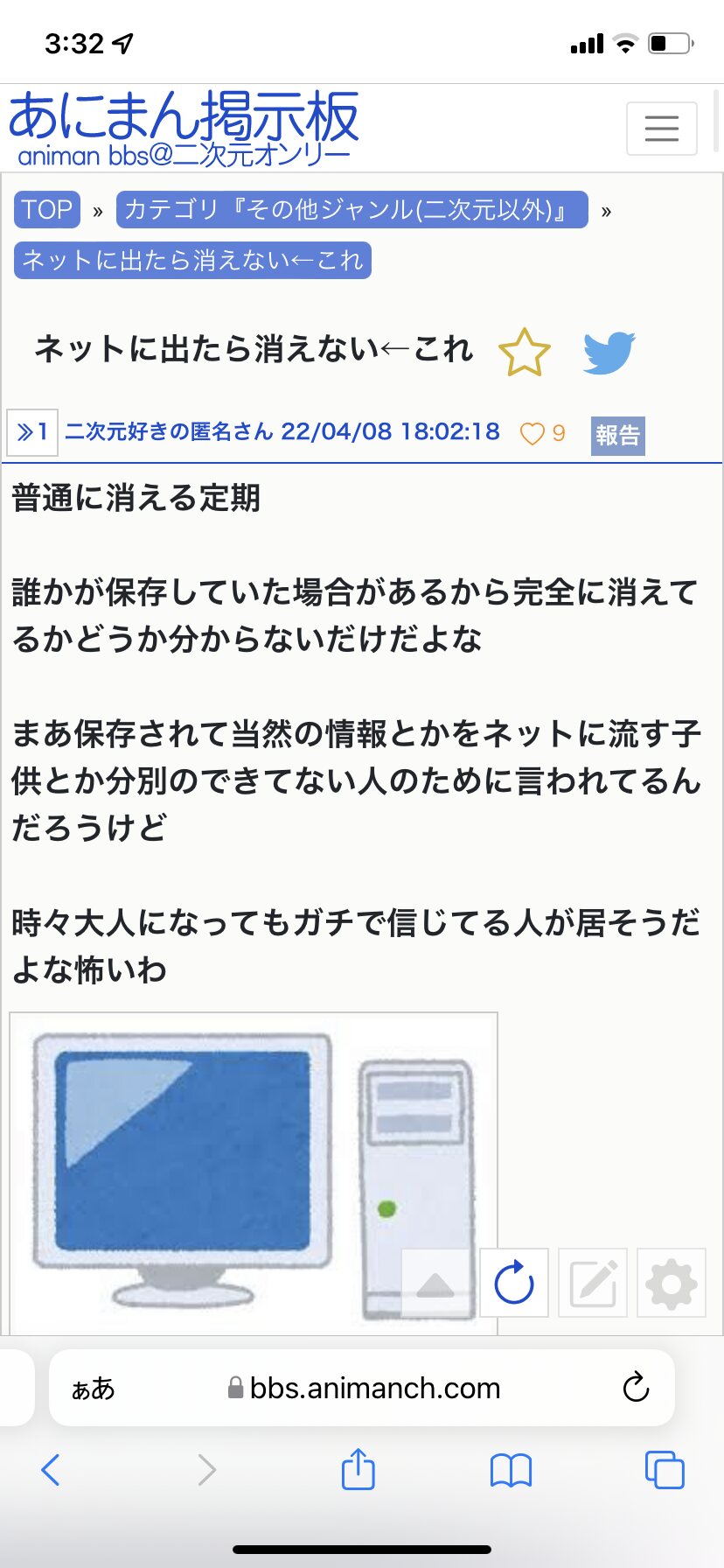Jump to top with up-arrow button
This screenshot has width=724, height=1568.
point(435,1284)
